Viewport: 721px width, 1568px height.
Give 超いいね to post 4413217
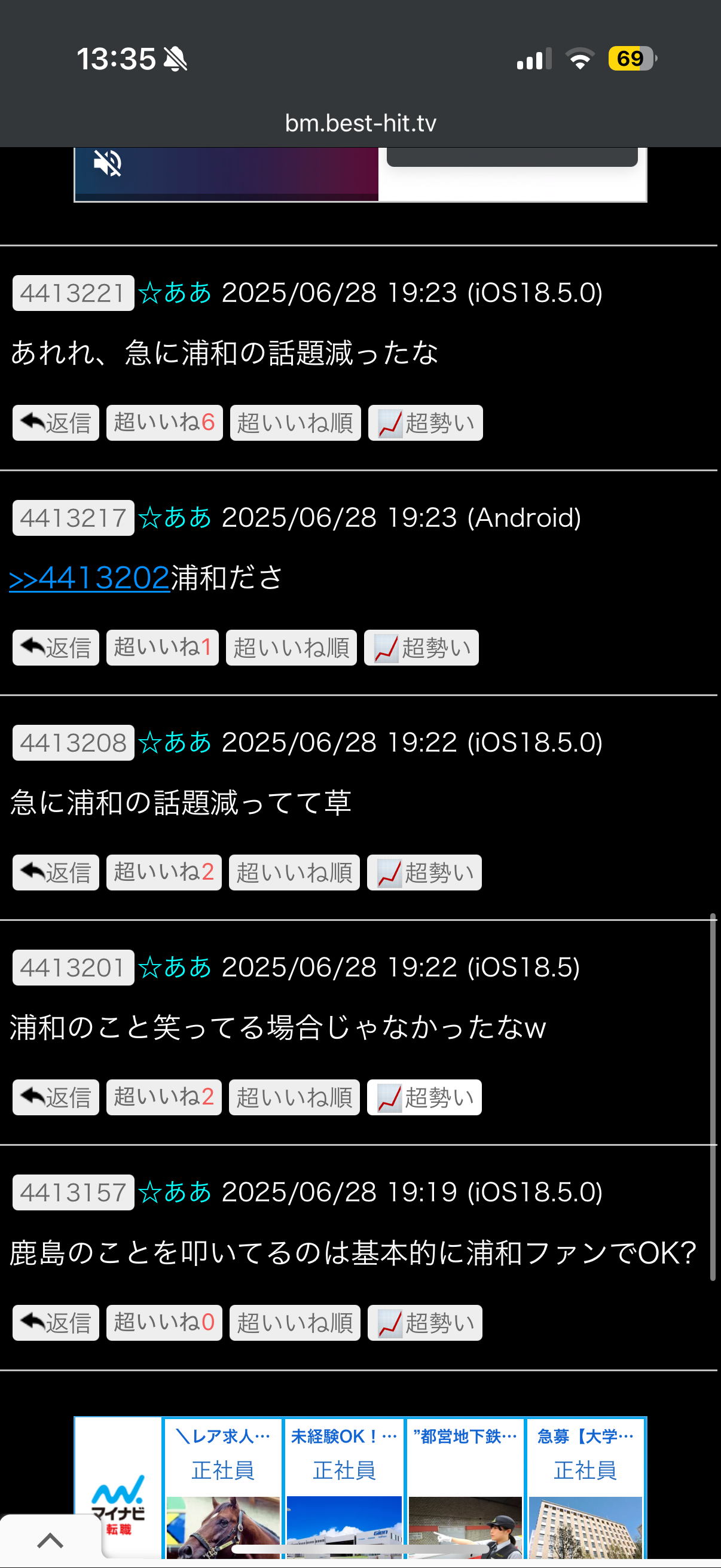pos(163,648)
